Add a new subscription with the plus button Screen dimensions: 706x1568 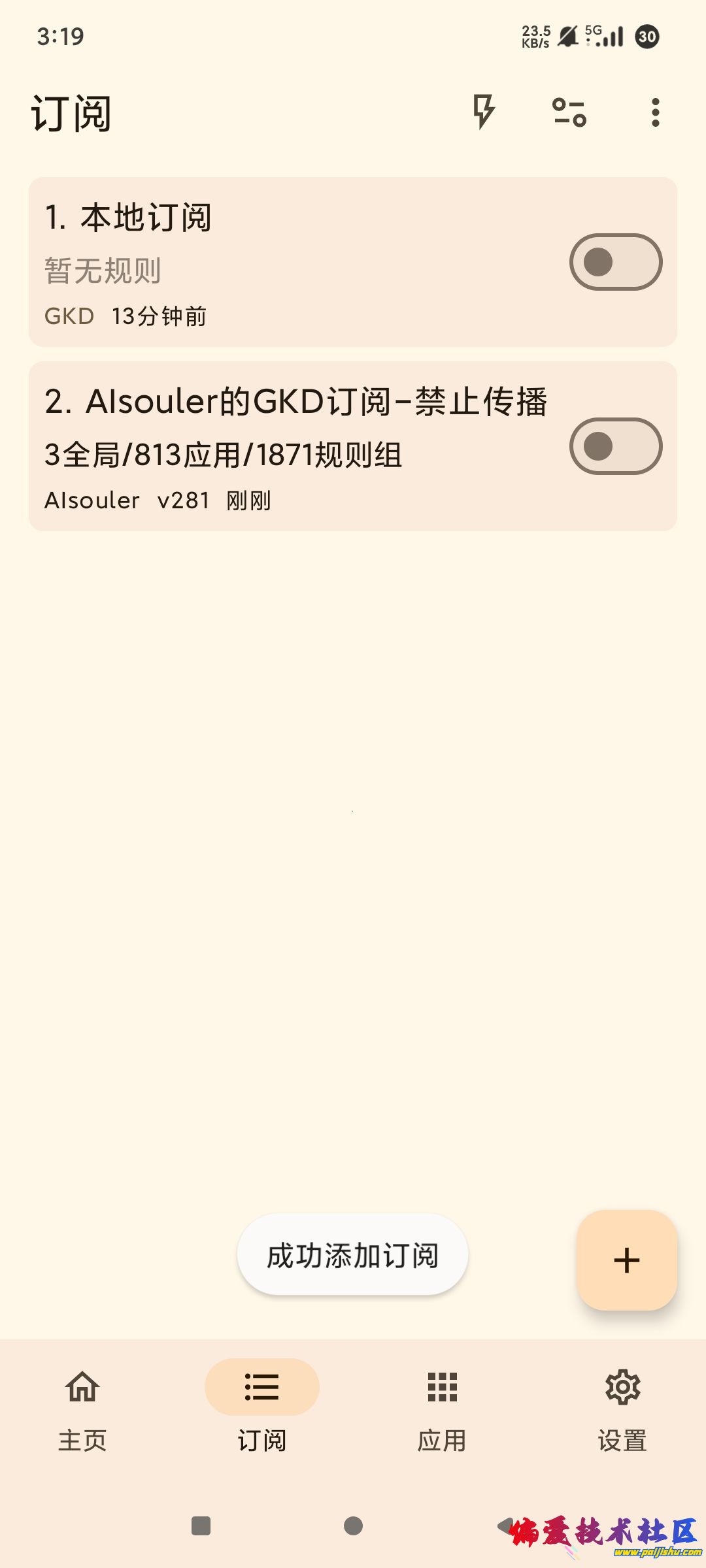tap(626, 1260)
